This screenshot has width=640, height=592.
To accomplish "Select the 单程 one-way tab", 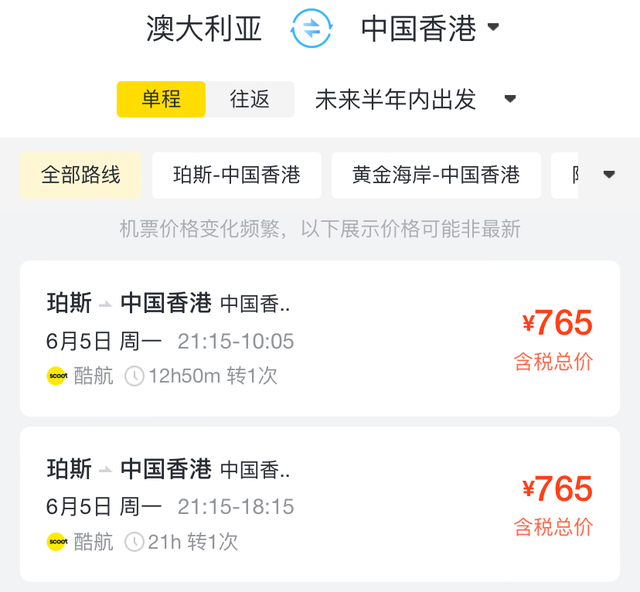I will coord(161,99).
